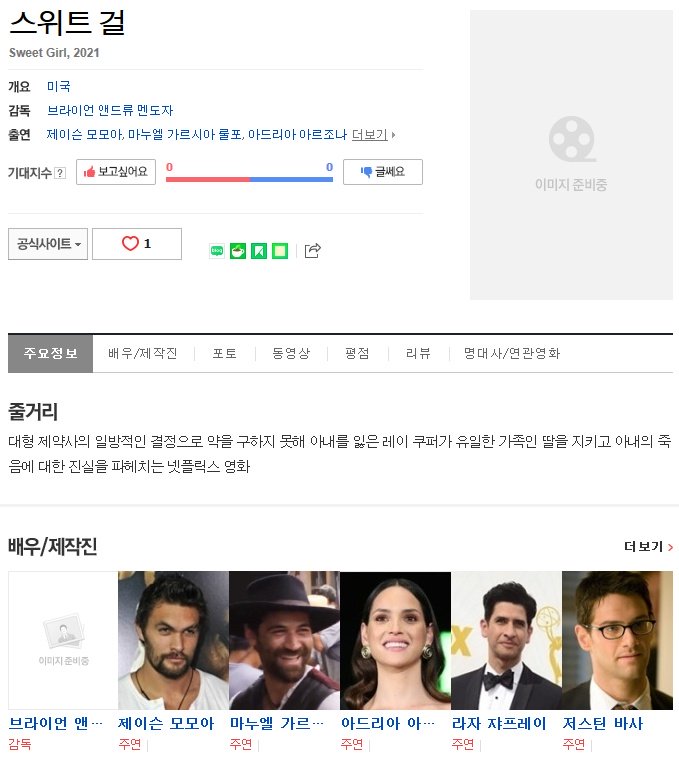This screenshot has height=762, width=679.
Task: Share to Naver blog icon
Action: pyautogui.click(x=217, y=250)
